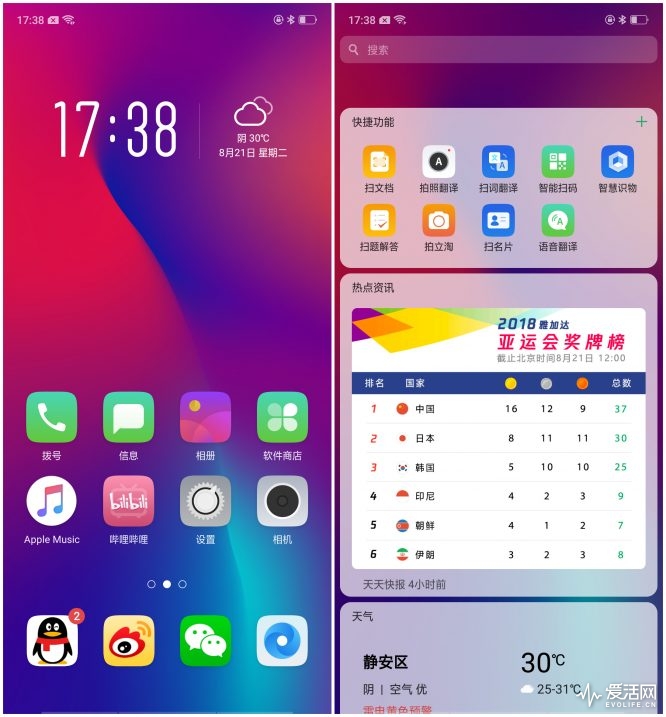
Task: Launch Apple Music
Action: 51,501
